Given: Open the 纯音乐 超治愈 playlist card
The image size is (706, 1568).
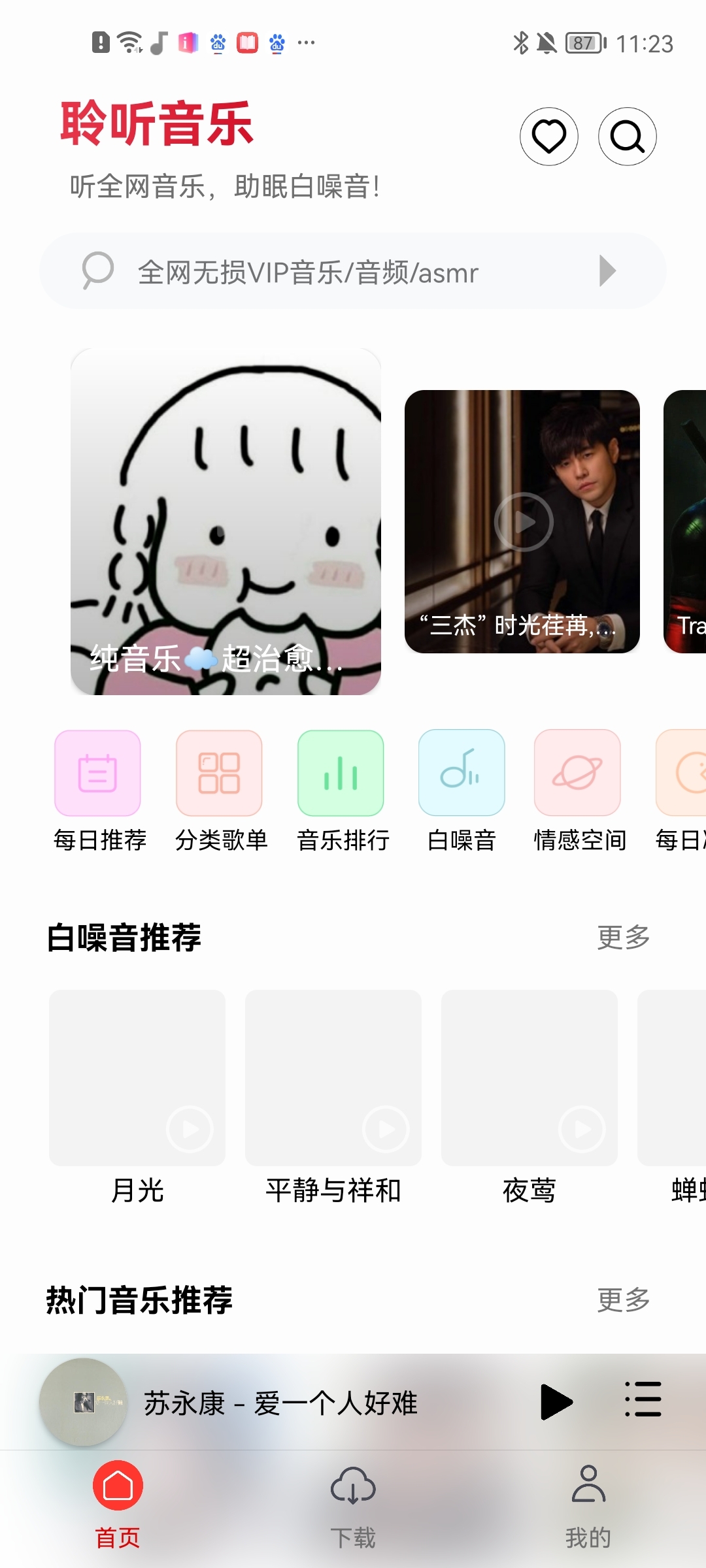Looking at the screenshot, I should (x=226, y=521).
